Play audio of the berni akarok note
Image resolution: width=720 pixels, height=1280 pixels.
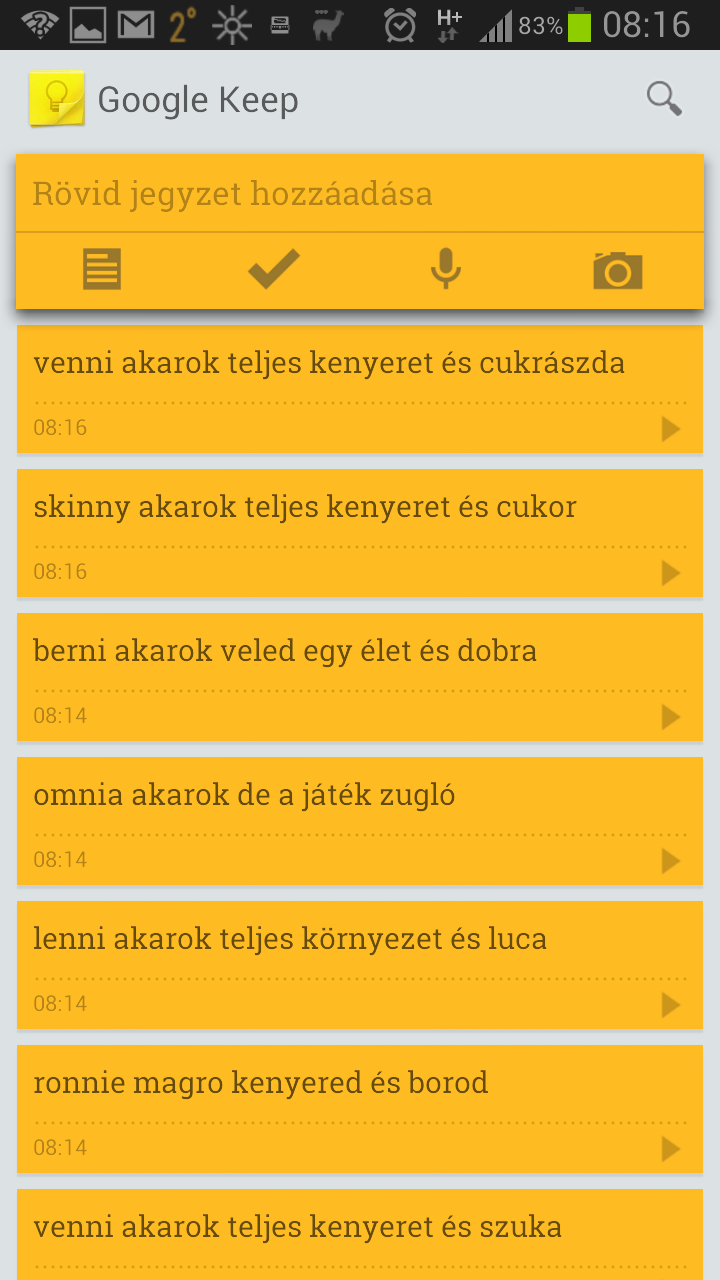click(671, 717)
